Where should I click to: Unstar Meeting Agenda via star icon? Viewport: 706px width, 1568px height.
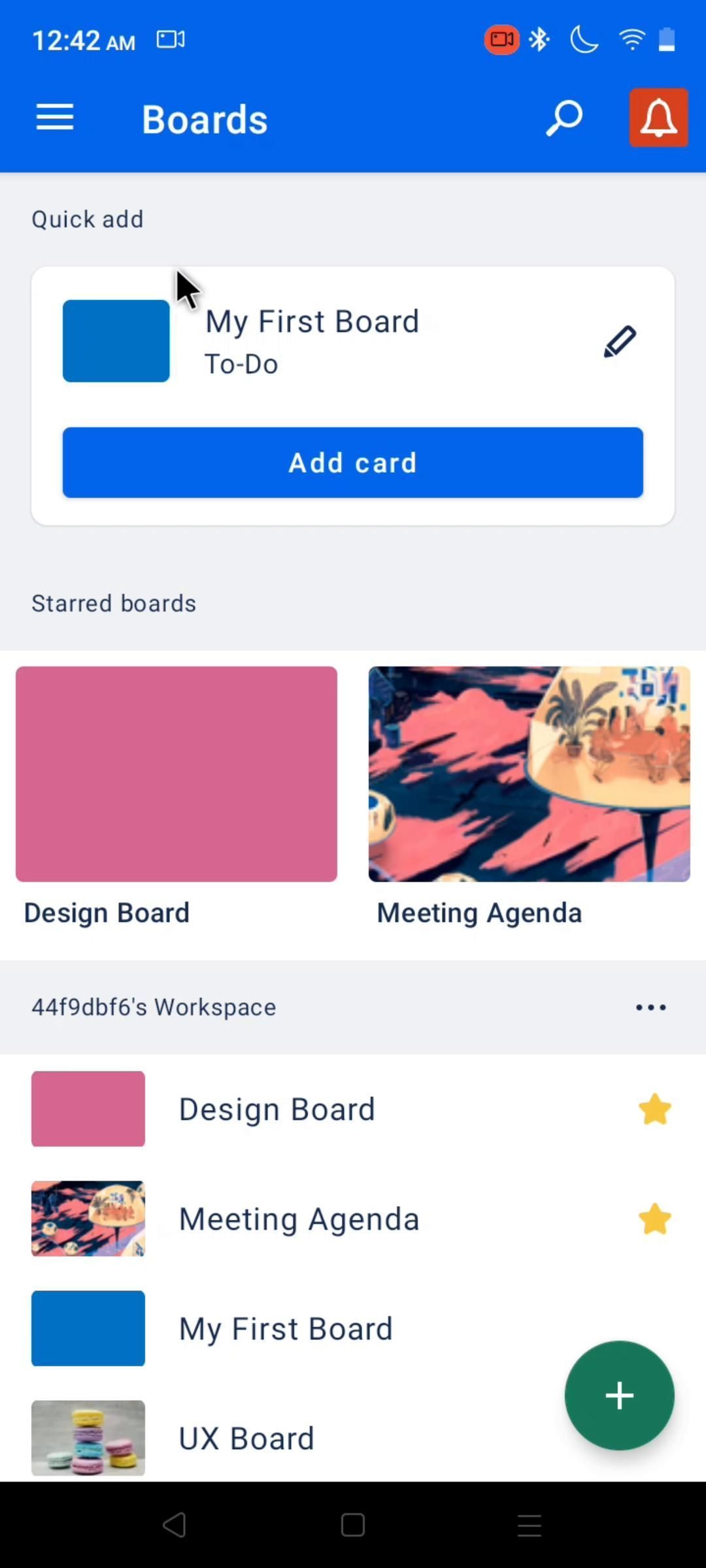[x=654, y=1219]
